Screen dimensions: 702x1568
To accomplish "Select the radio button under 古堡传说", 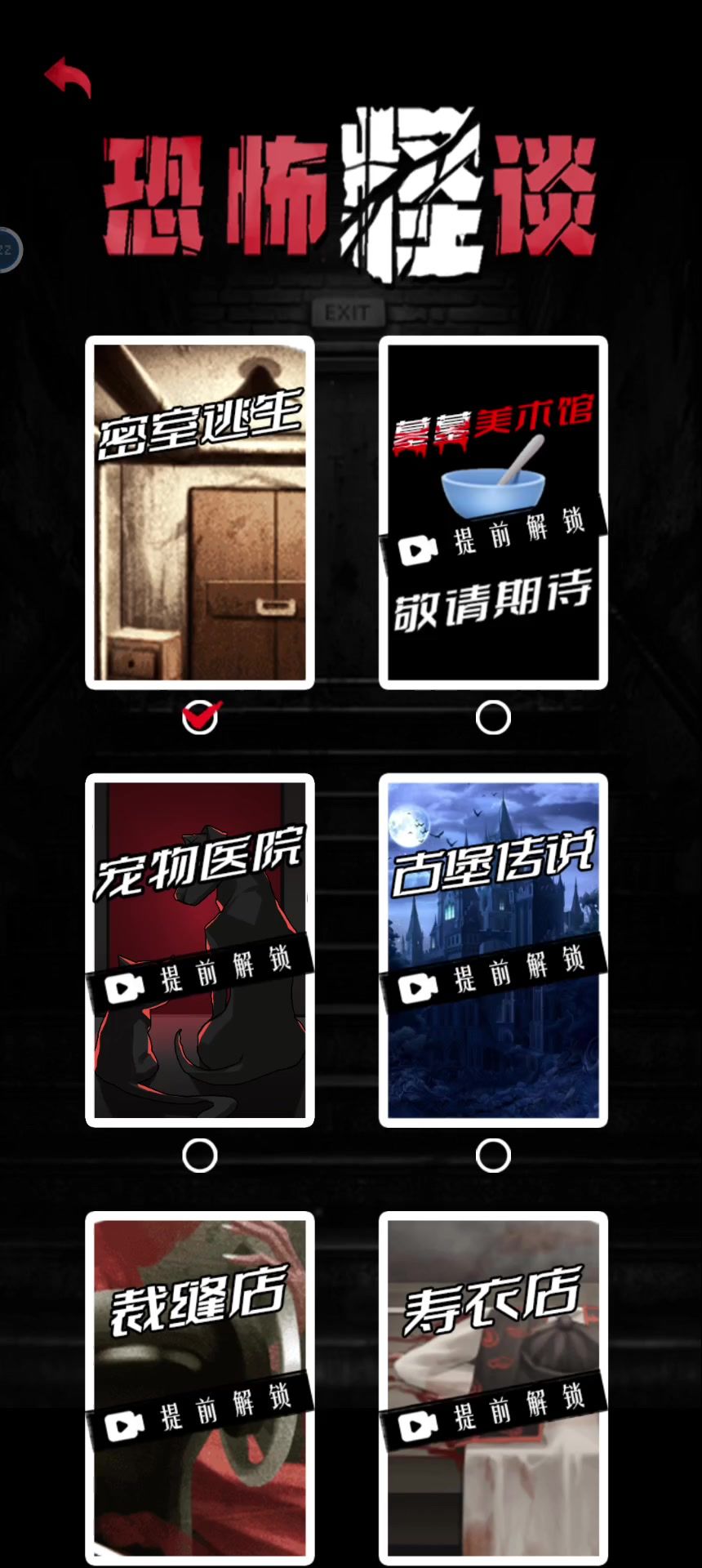I will (x=493, y=1156).
